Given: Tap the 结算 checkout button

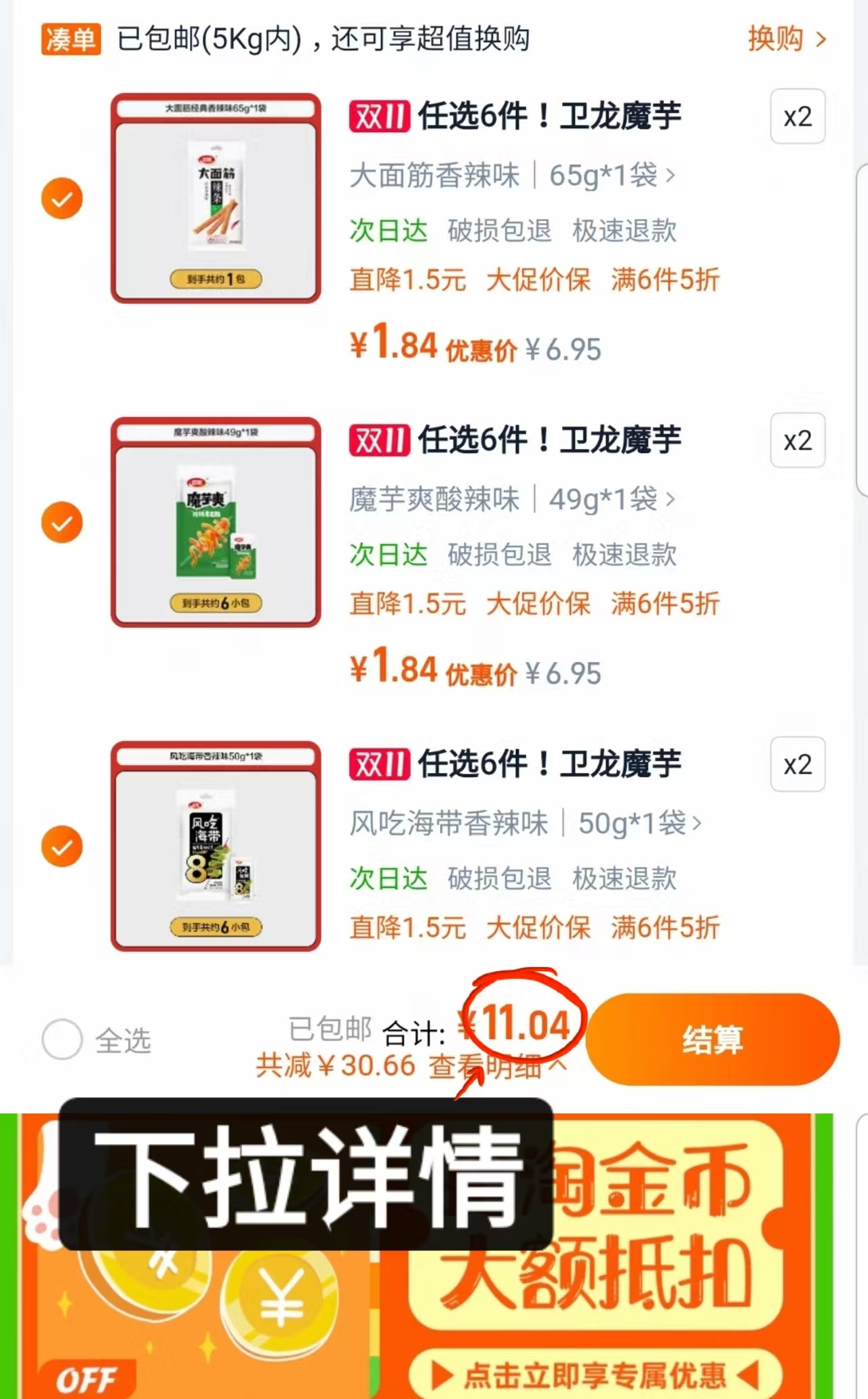Looking at the screenshot, I should pyautogui.click(x=713, y=1038).
